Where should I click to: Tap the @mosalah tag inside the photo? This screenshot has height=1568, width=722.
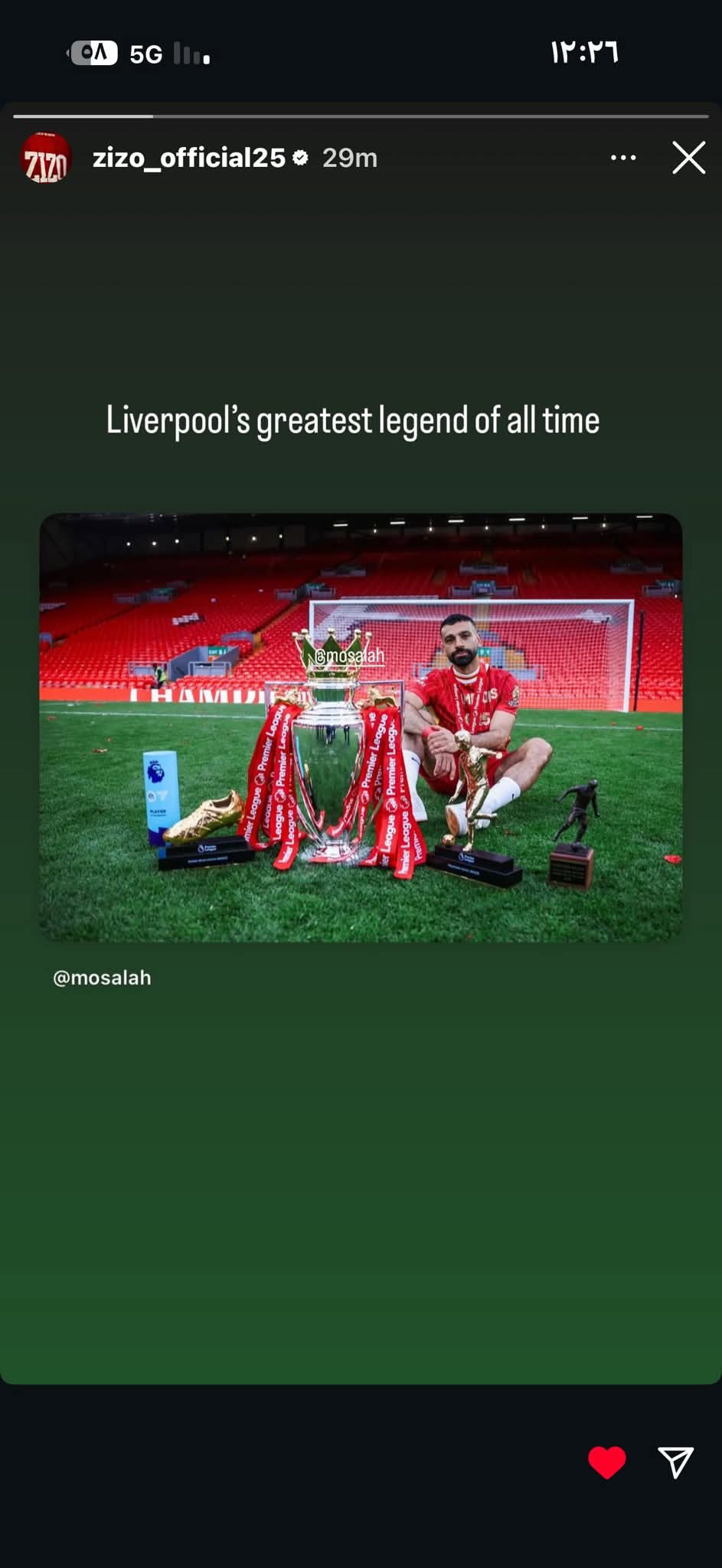350,655
